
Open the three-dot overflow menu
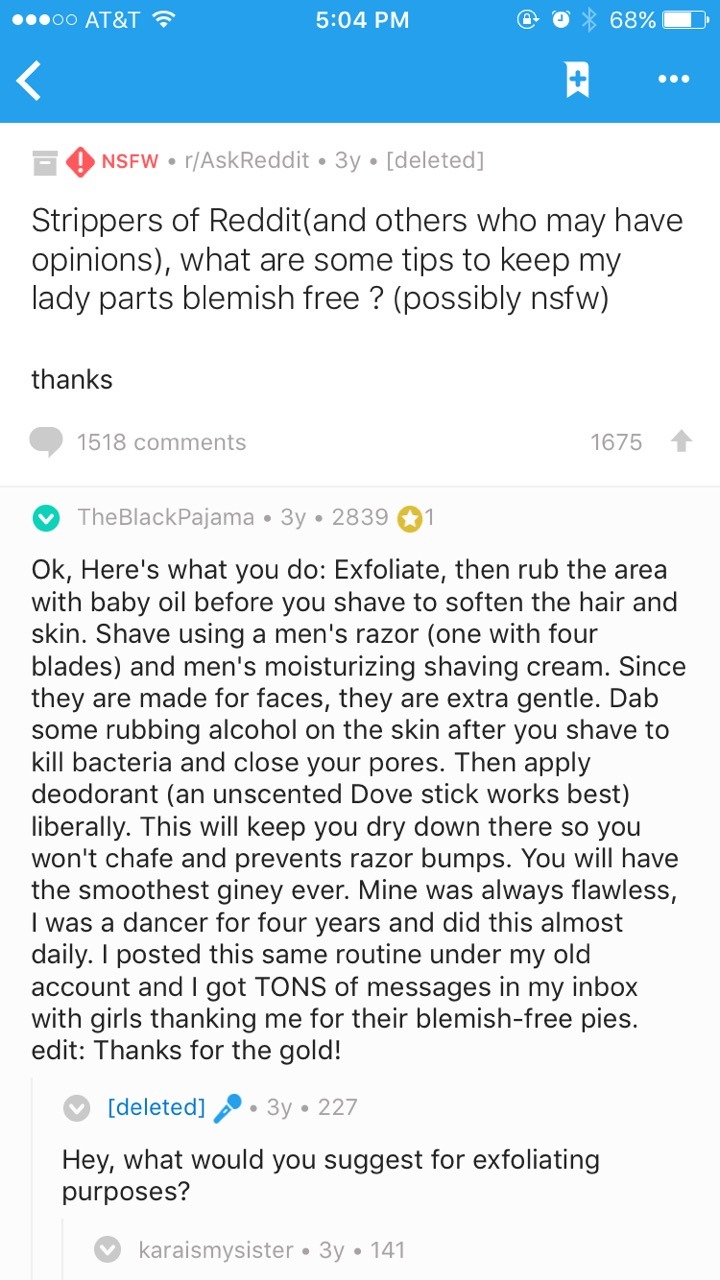(x=673, y=79)
